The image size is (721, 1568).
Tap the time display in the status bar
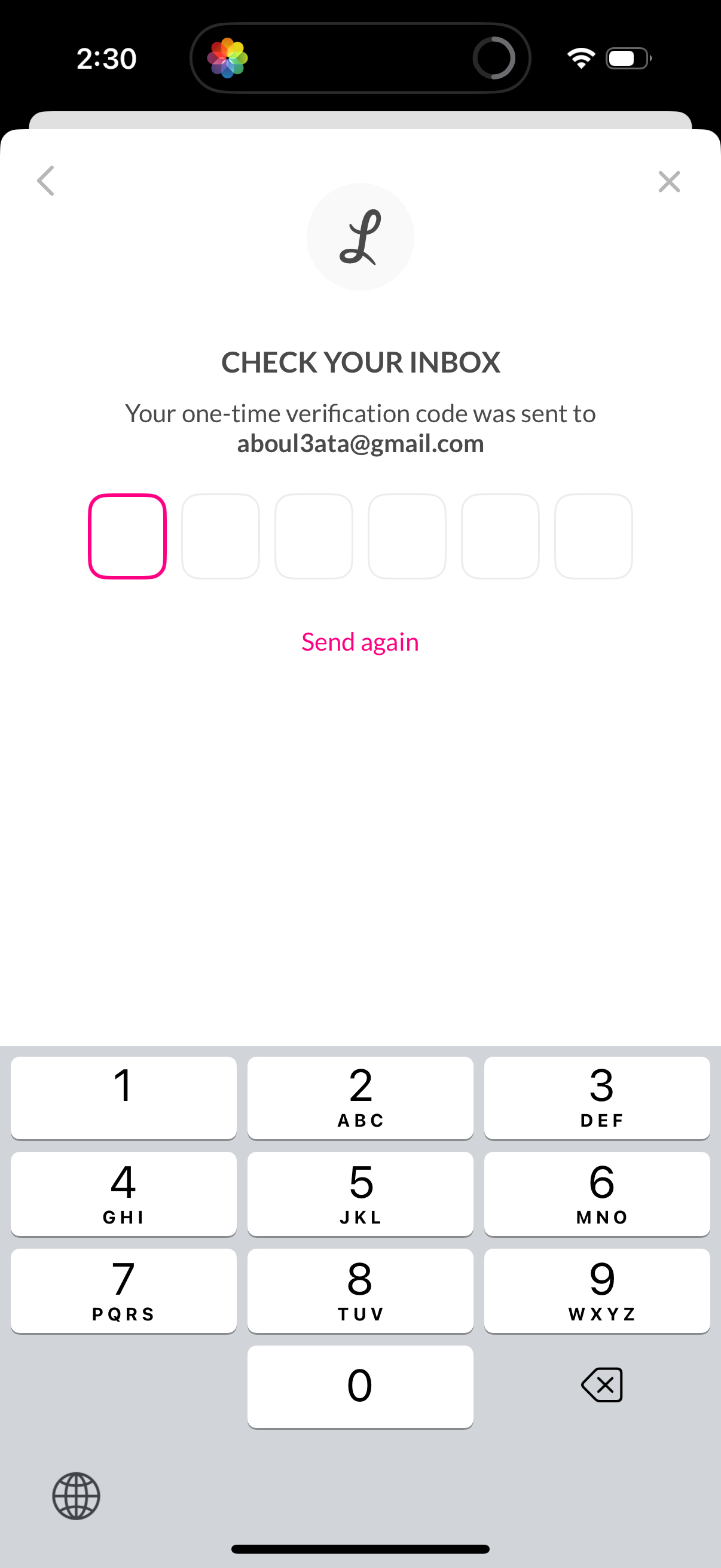105,58
